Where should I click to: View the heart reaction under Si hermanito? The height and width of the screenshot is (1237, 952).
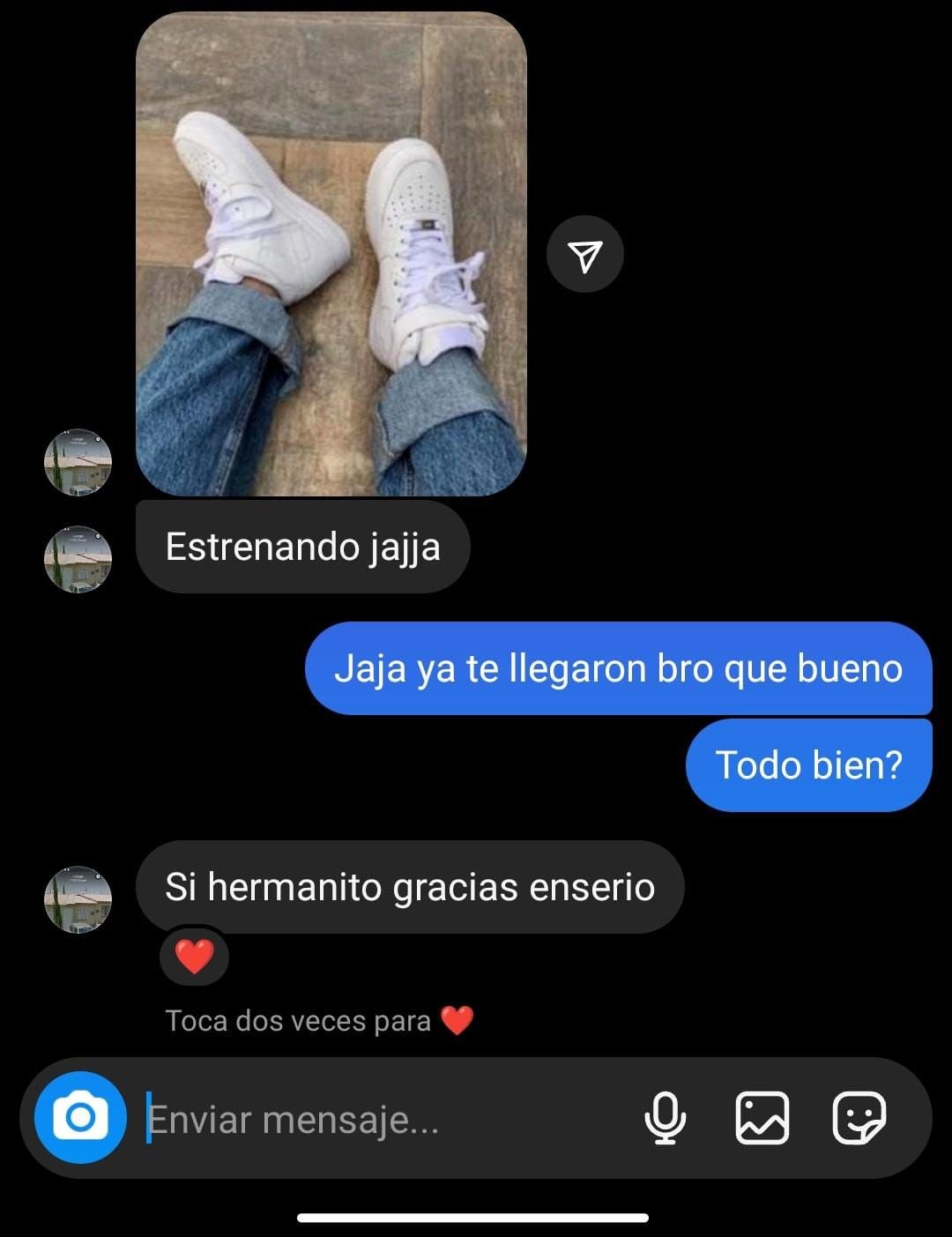pos(195,957)
